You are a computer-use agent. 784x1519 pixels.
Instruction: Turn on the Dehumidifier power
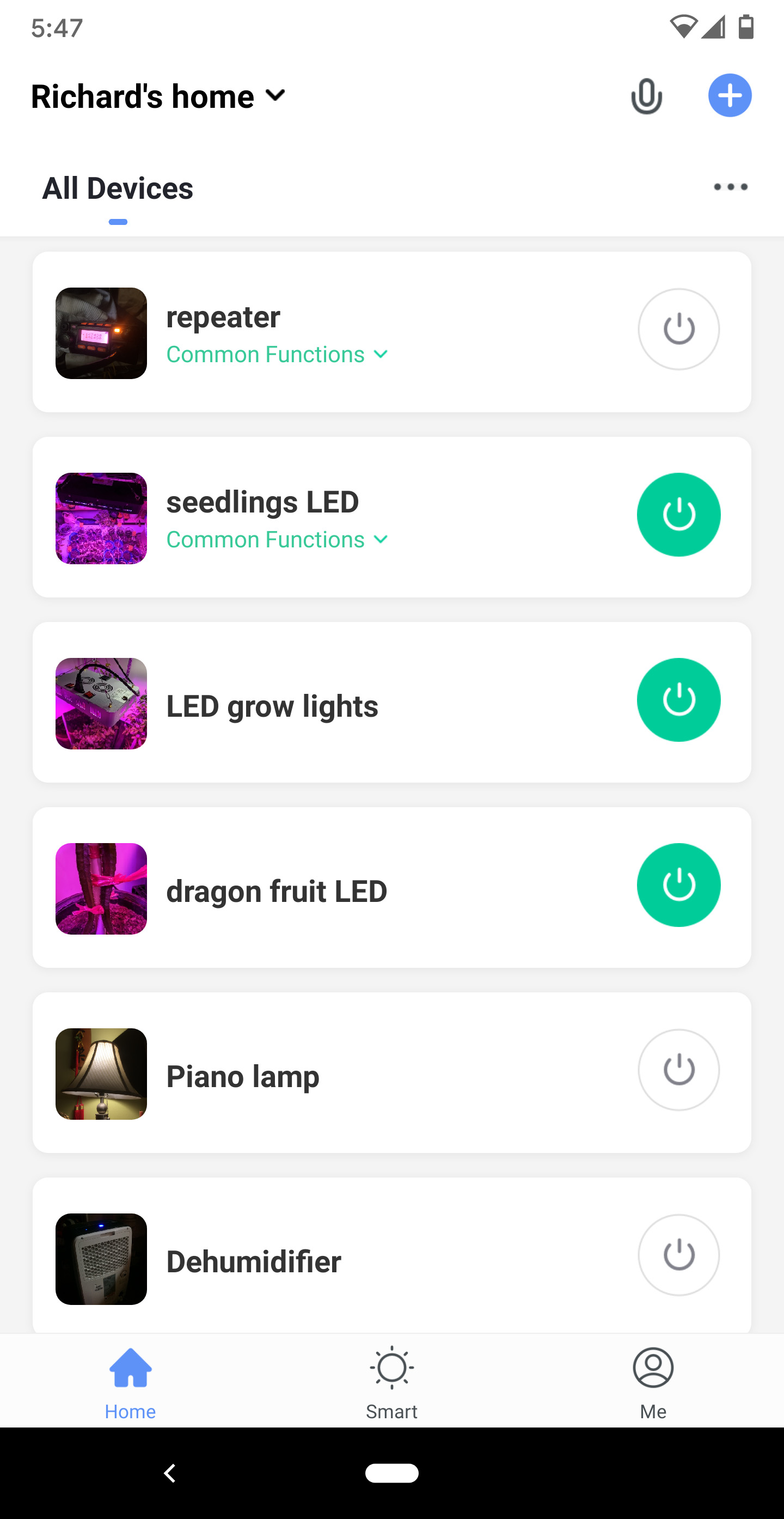point(678,1255)
